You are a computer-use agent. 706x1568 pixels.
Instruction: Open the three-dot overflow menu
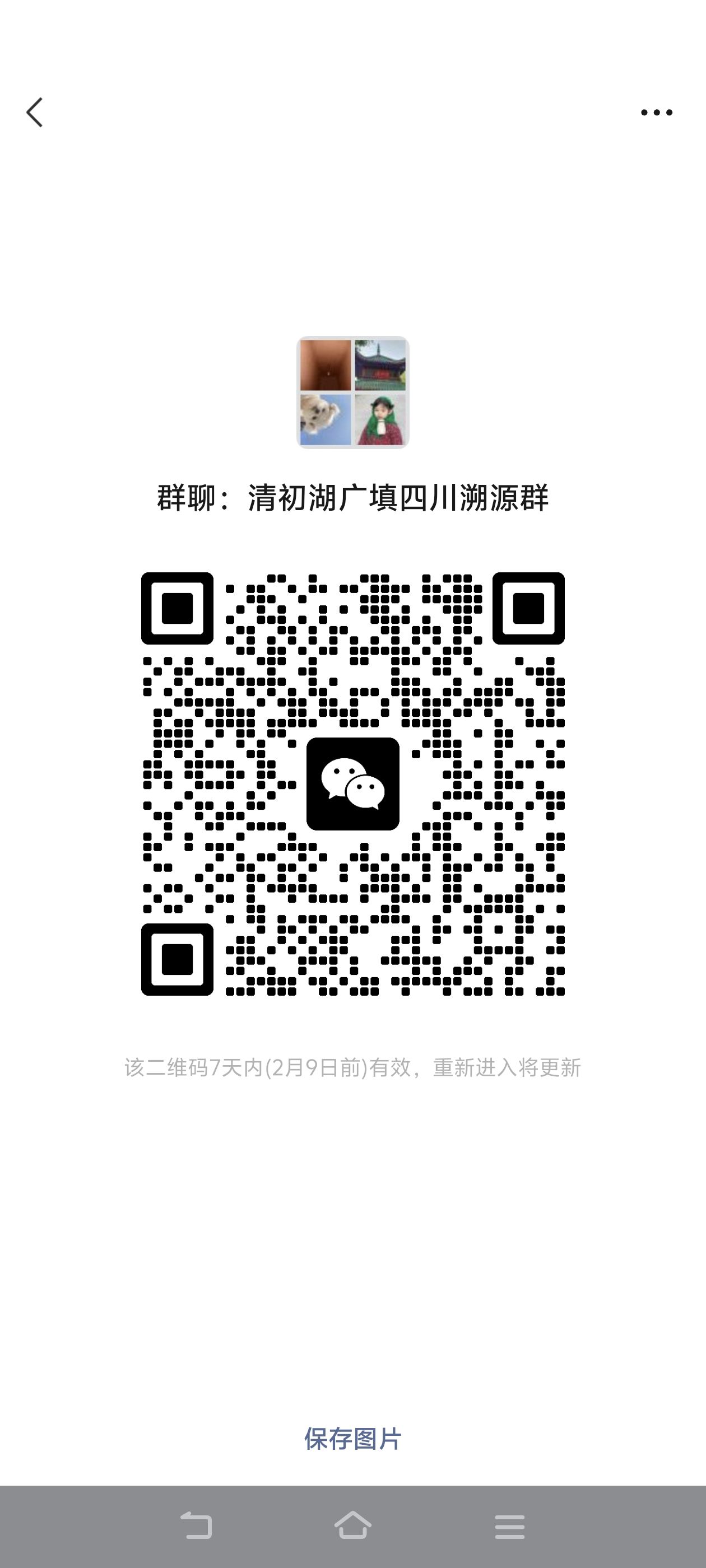[656, 113]
